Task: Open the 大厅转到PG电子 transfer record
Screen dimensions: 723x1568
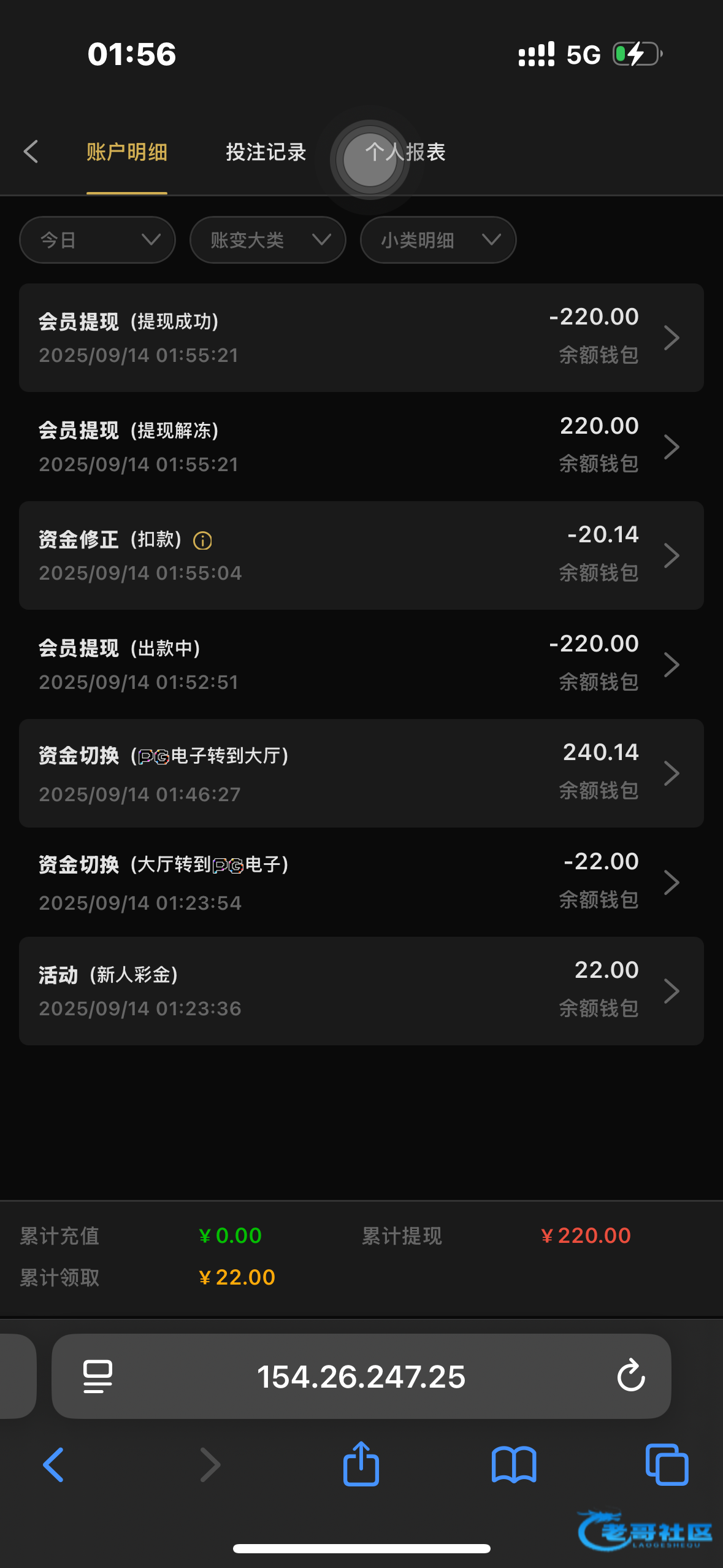Action: 361,882
